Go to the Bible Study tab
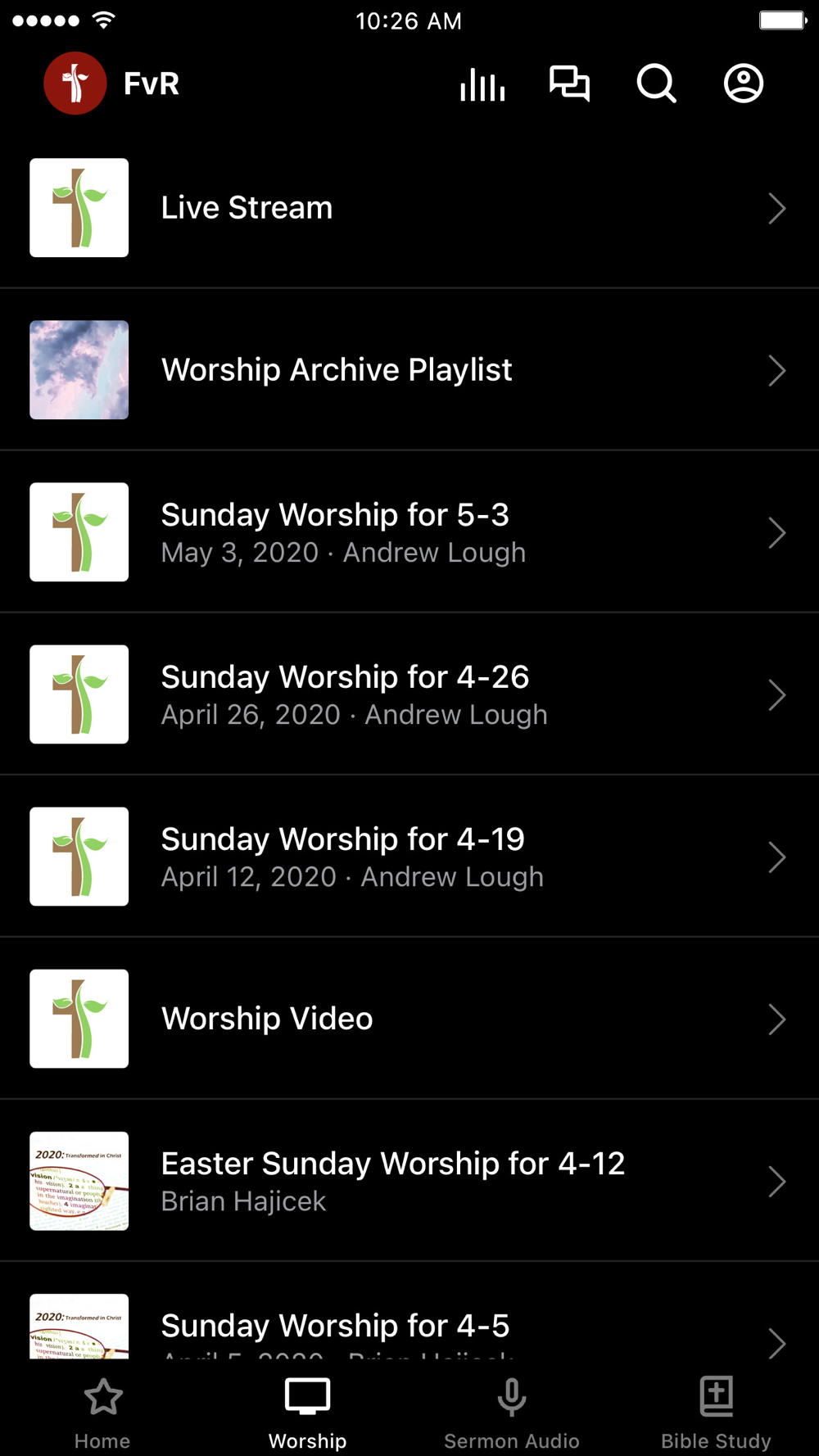Viewport: 819px width, 1456px height. pos(717,1413)
